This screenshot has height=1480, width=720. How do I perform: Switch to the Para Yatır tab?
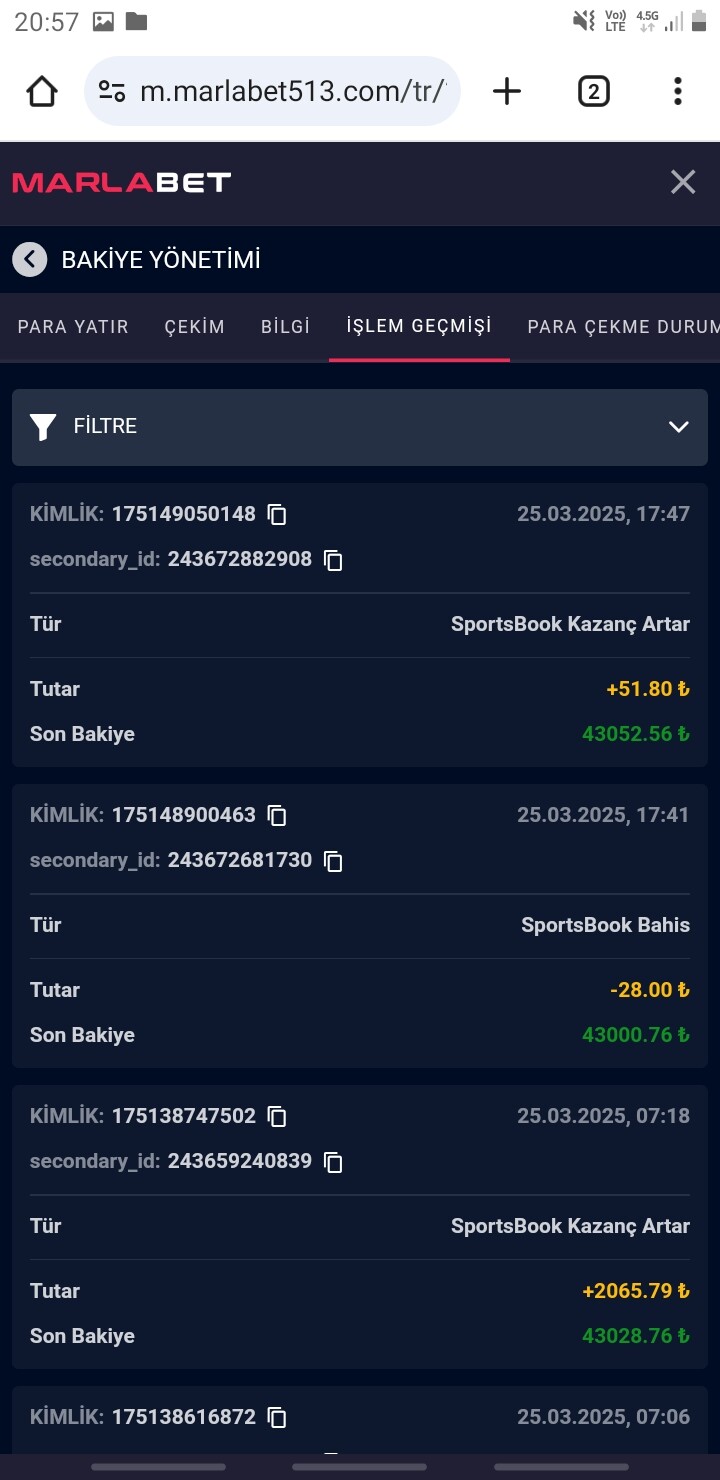pyautogui.click(x=73, y=327)
